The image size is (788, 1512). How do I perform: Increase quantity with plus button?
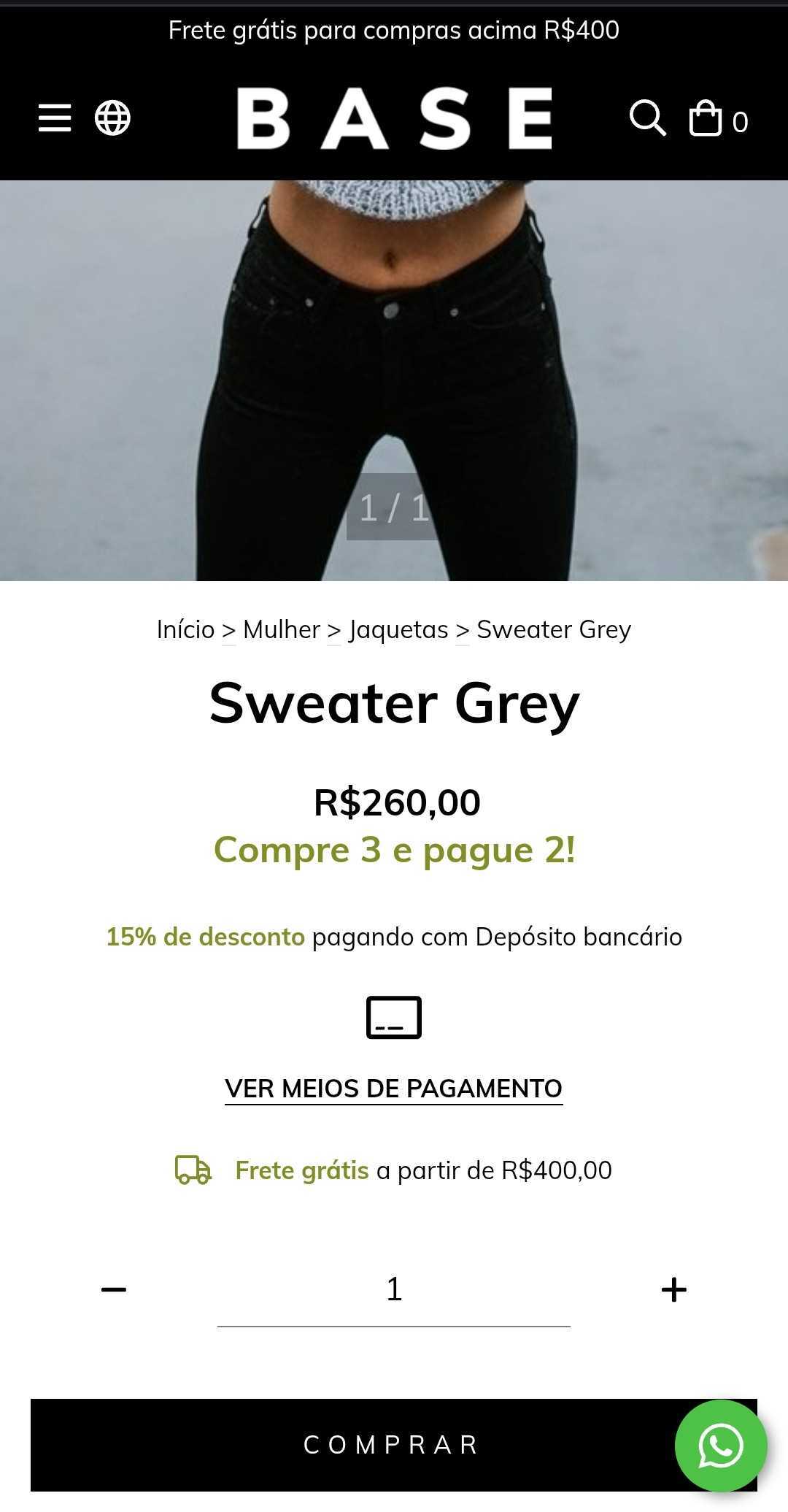(x=673, y=1290)
